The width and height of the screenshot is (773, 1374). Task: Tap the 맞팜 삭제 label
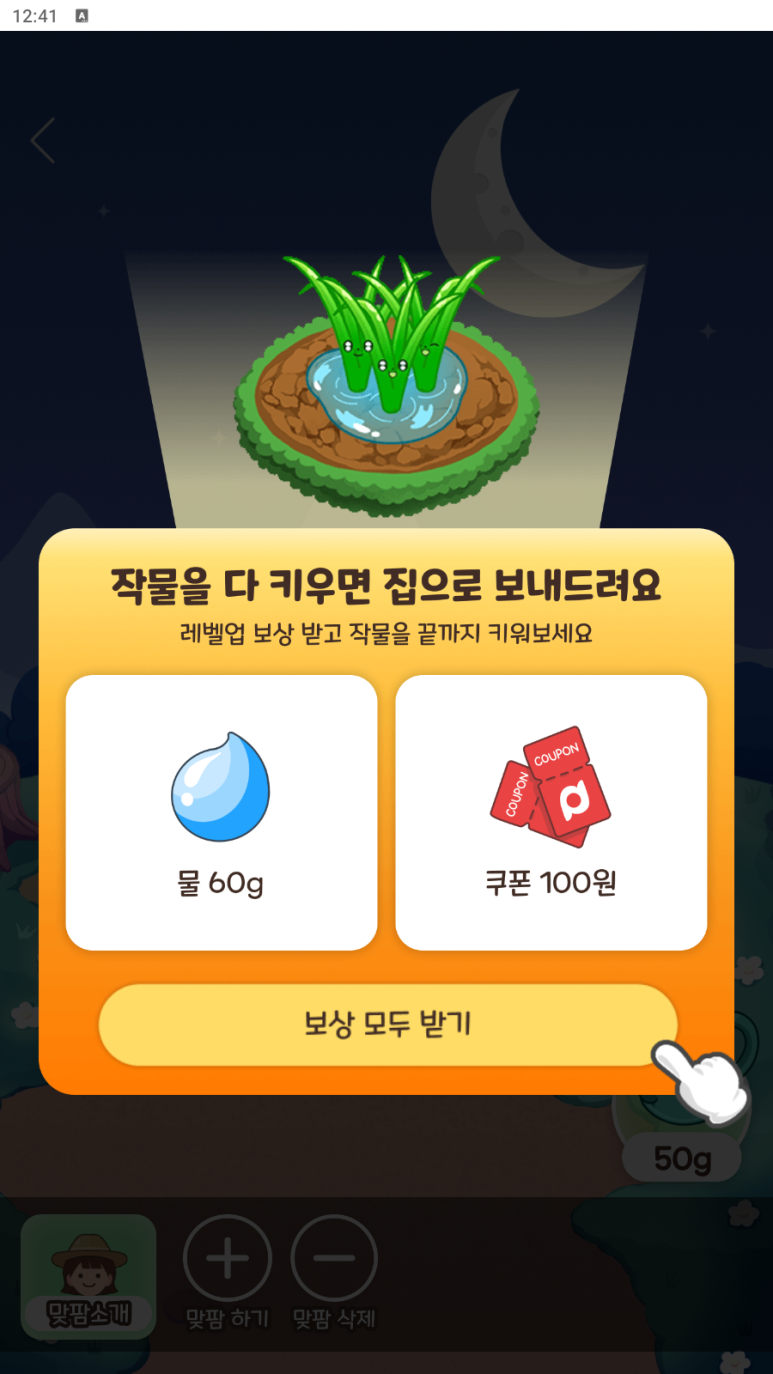tap(335, 1319)
